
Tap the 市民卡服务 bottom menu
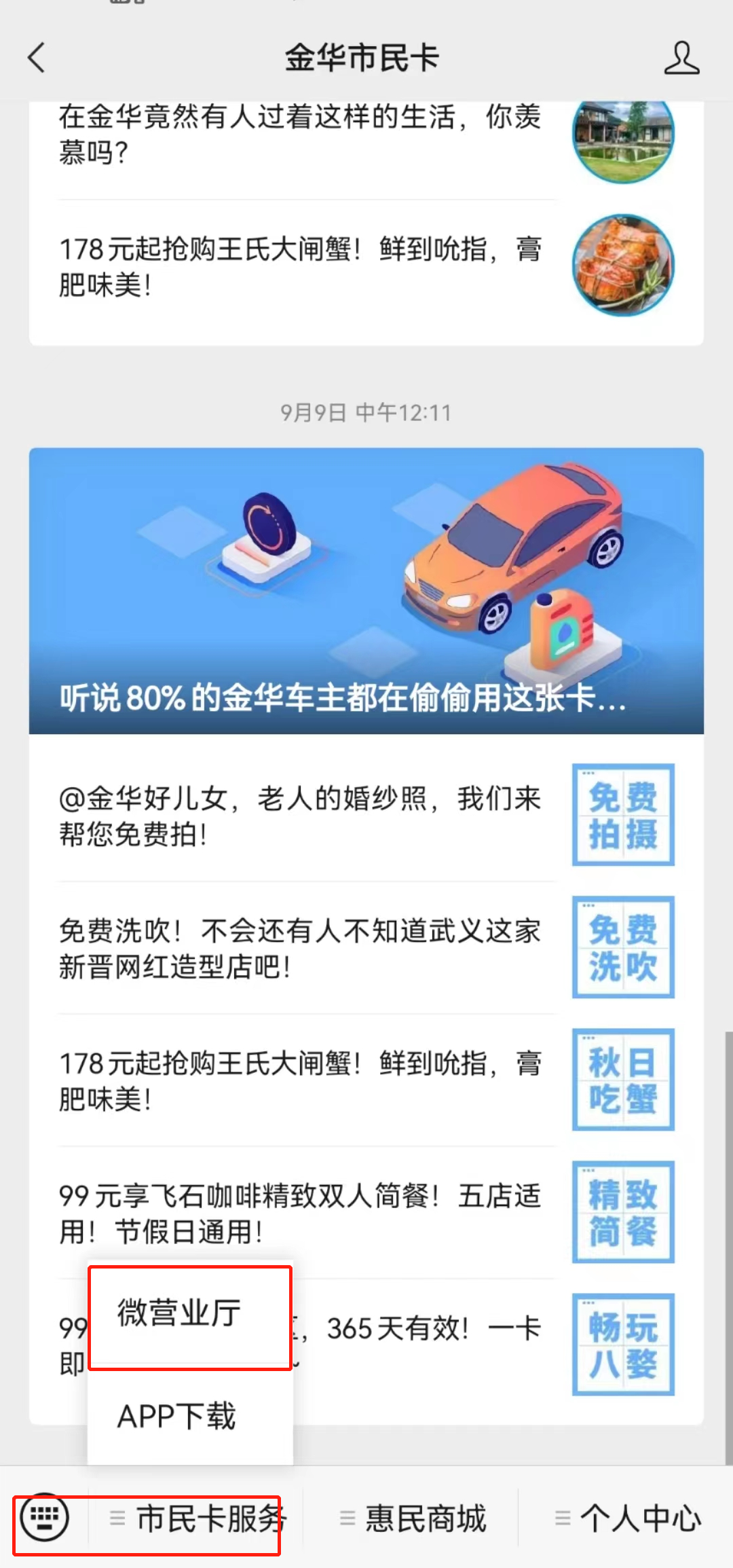coord(198,1518)
